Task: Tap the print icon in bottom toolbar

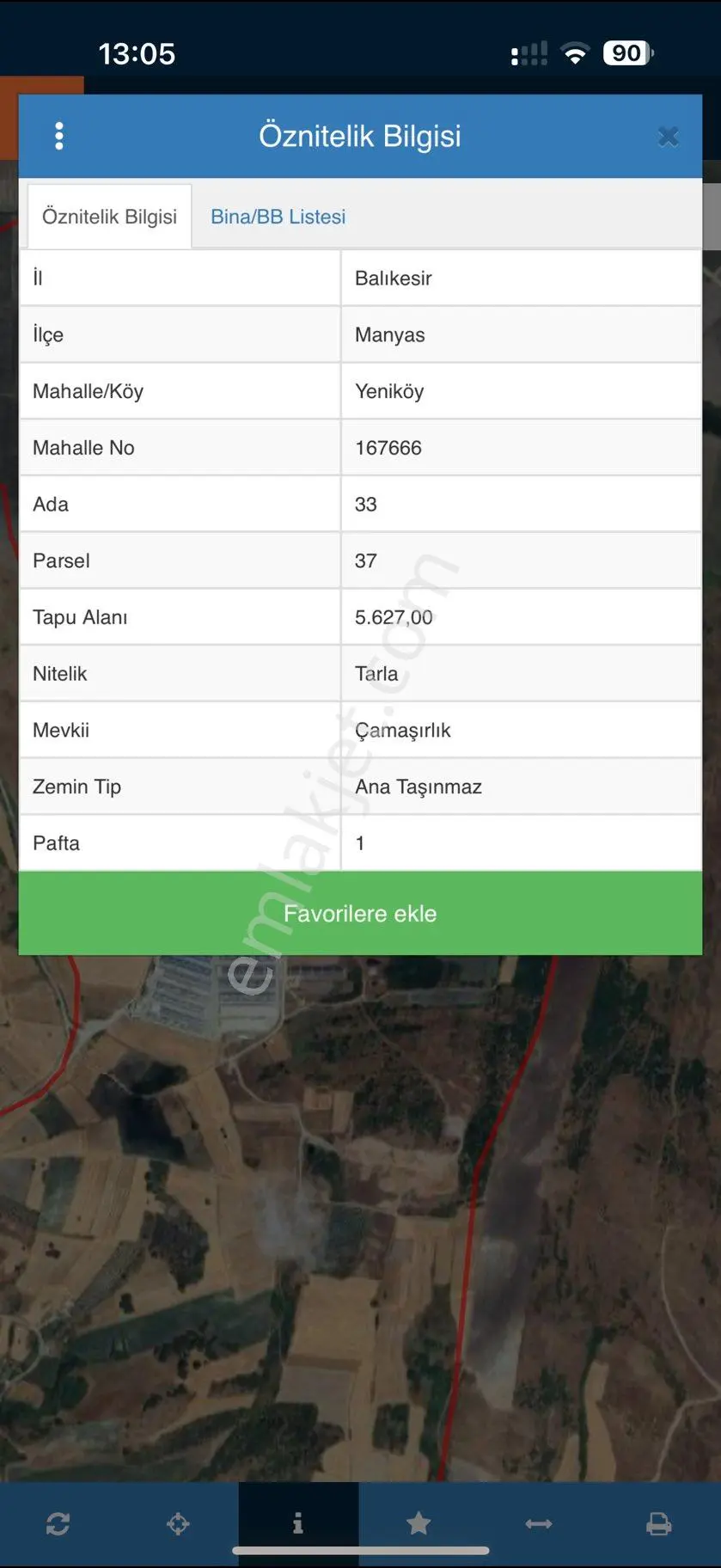Action: [x=659, y=1524]
